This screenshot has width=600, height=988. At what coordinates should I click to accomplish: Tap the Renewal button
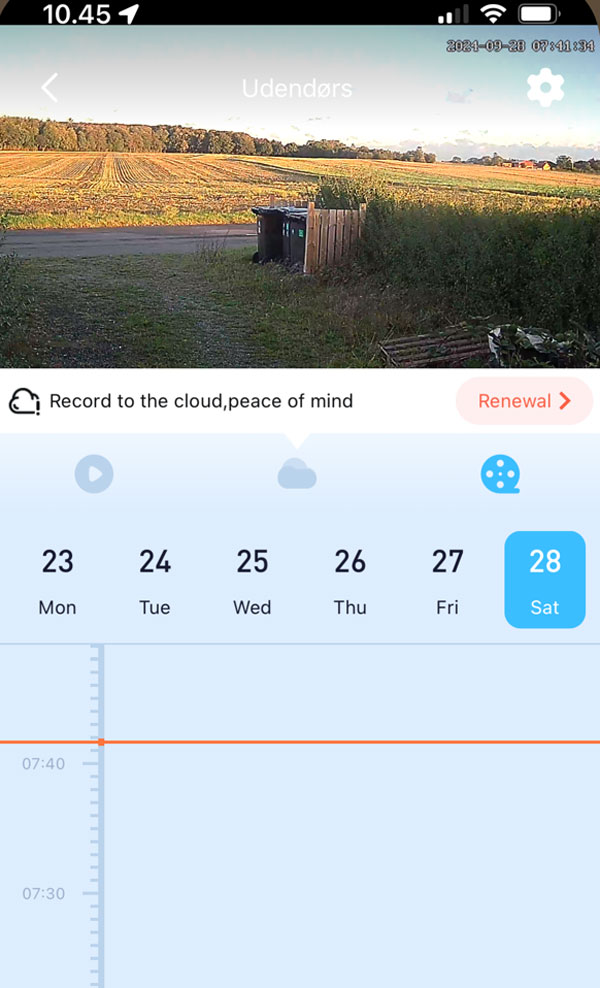[x=524, y=401]
